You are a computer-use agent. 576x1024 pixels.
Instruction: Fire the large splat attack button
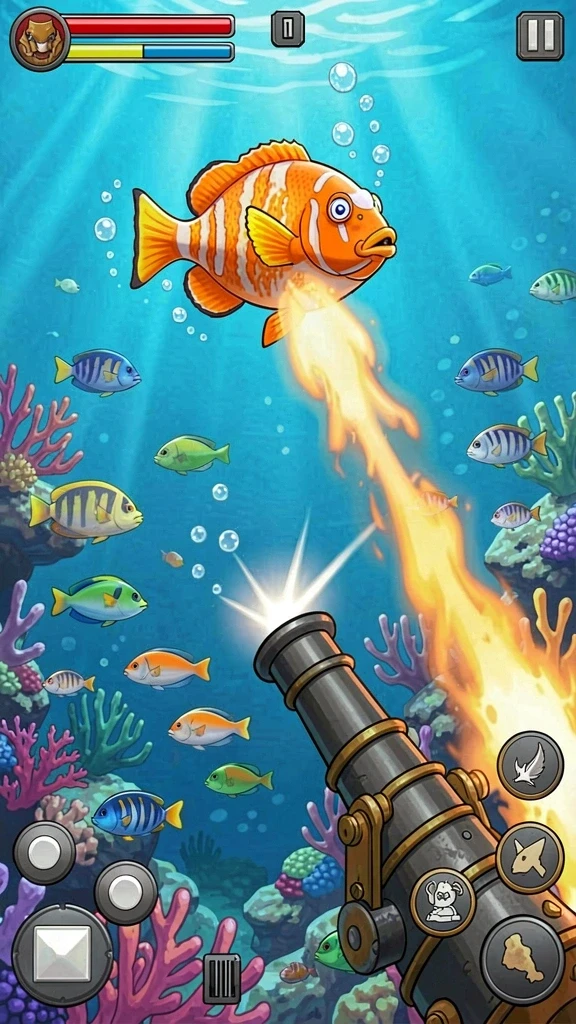[x=522, y=957]
